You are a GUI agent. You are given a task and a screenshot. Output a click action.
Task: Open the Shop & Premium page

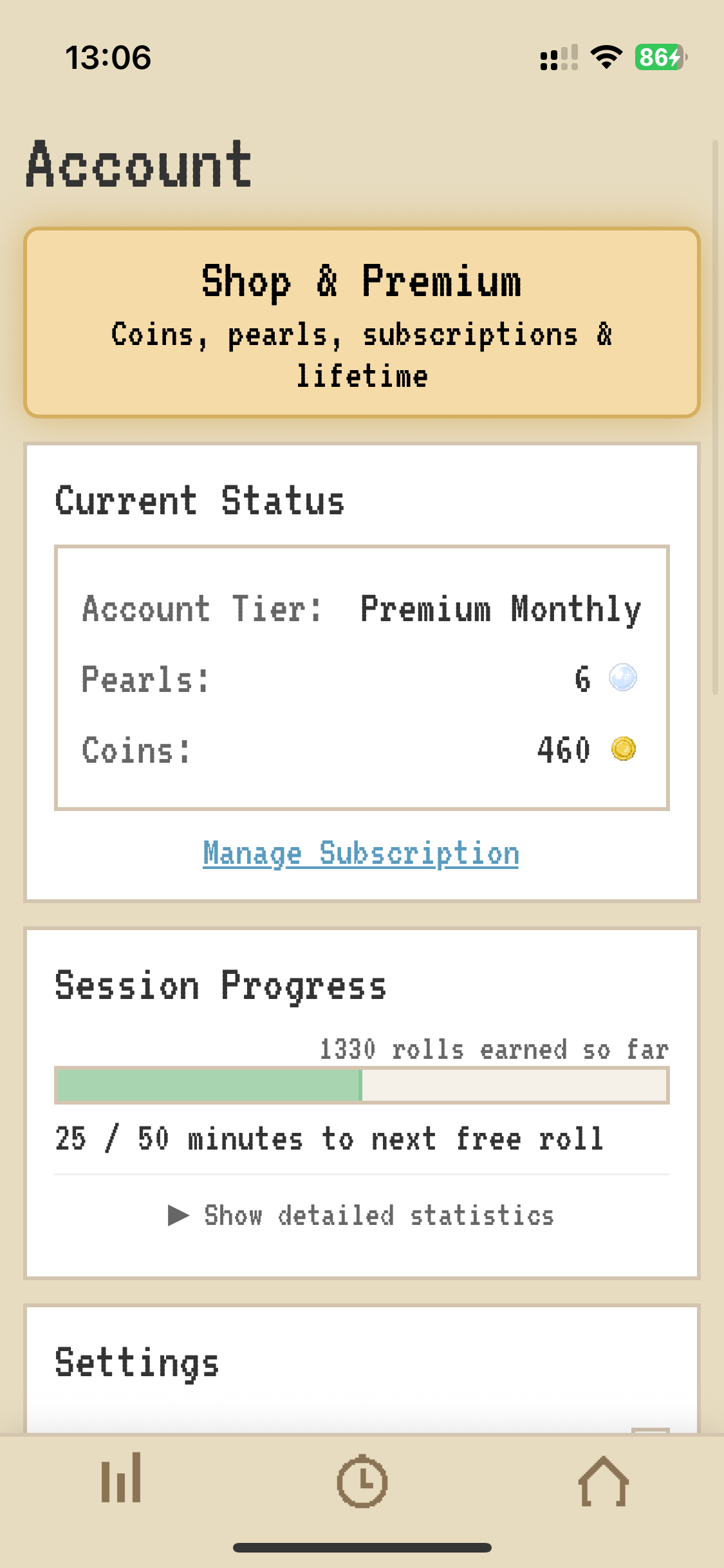(362, 323)
